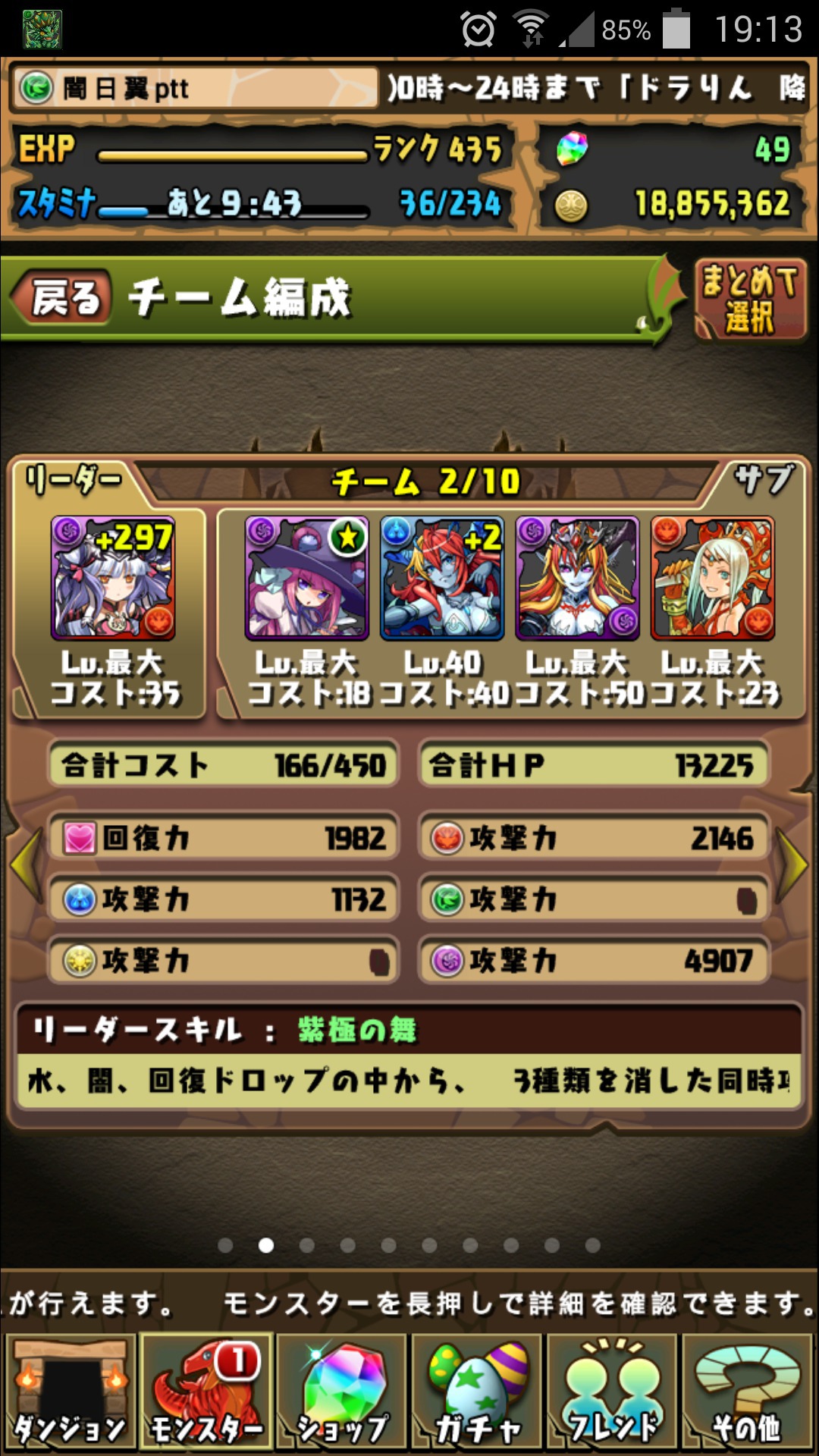
Task: Open the まとめて選択 bulk select button
Action: [750, 299]
